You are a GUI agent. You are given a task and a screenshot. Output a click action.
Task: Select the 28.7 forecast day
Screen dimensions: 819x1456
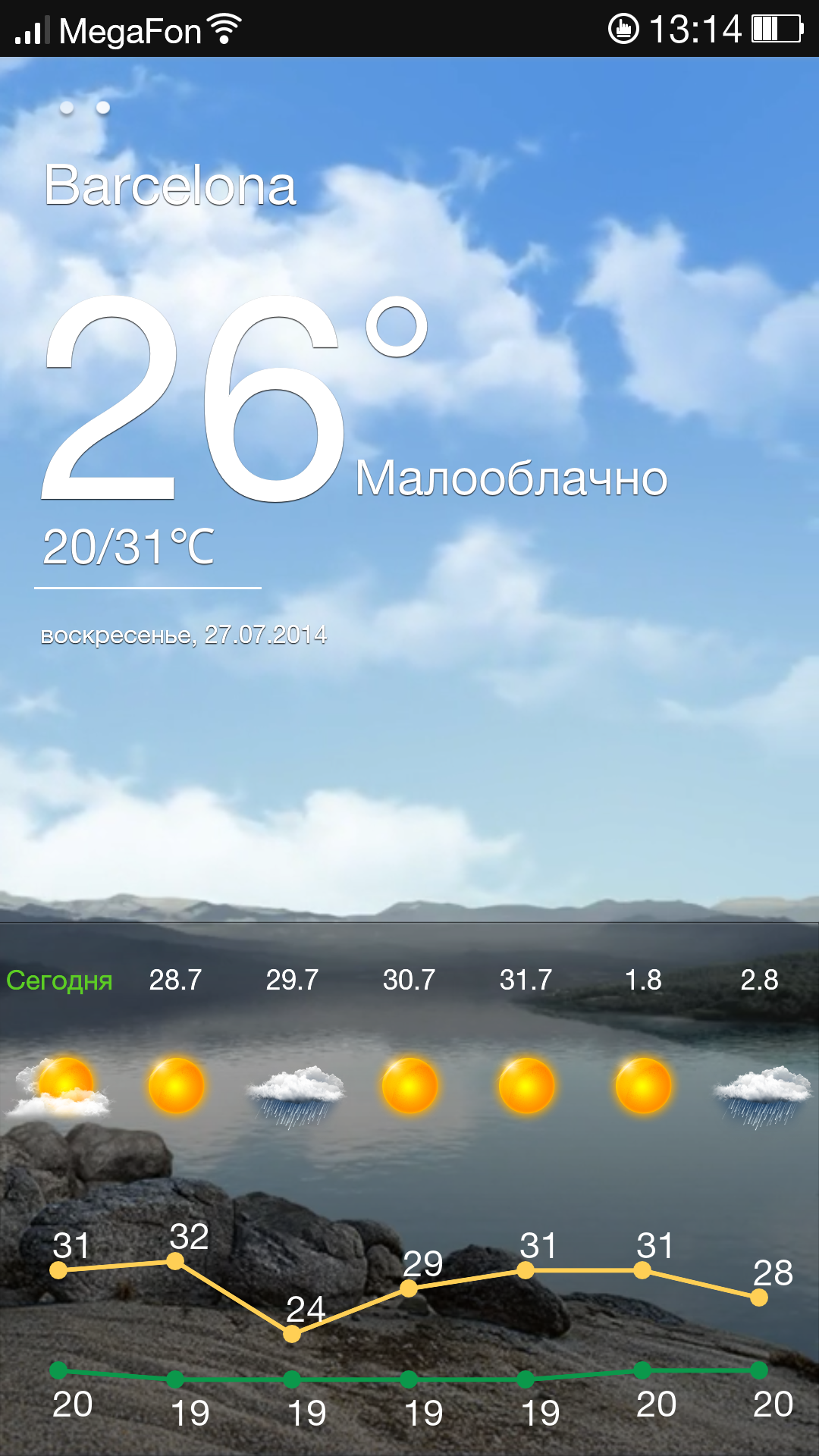click(x=175, y=981)
